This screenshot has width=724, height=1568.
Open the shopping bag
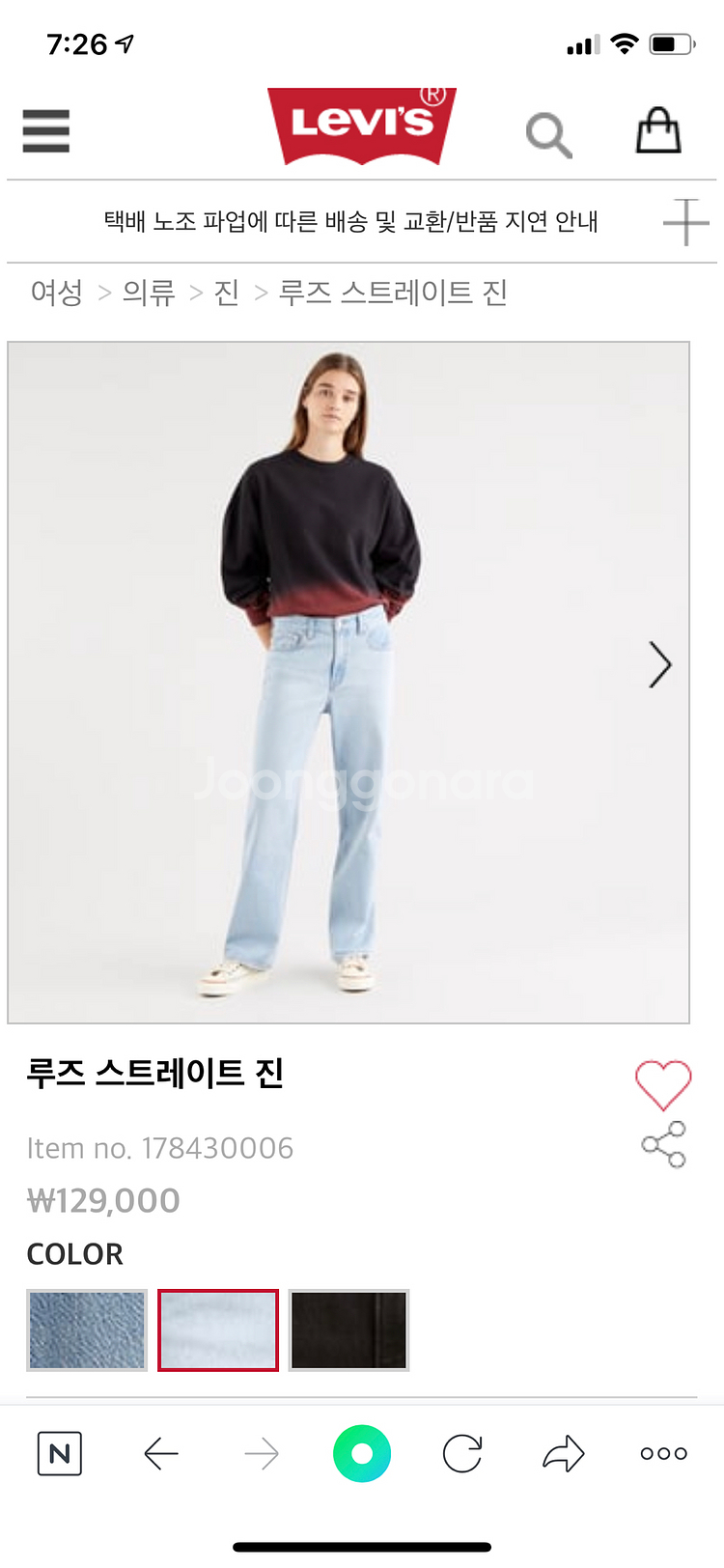[658, 130]
